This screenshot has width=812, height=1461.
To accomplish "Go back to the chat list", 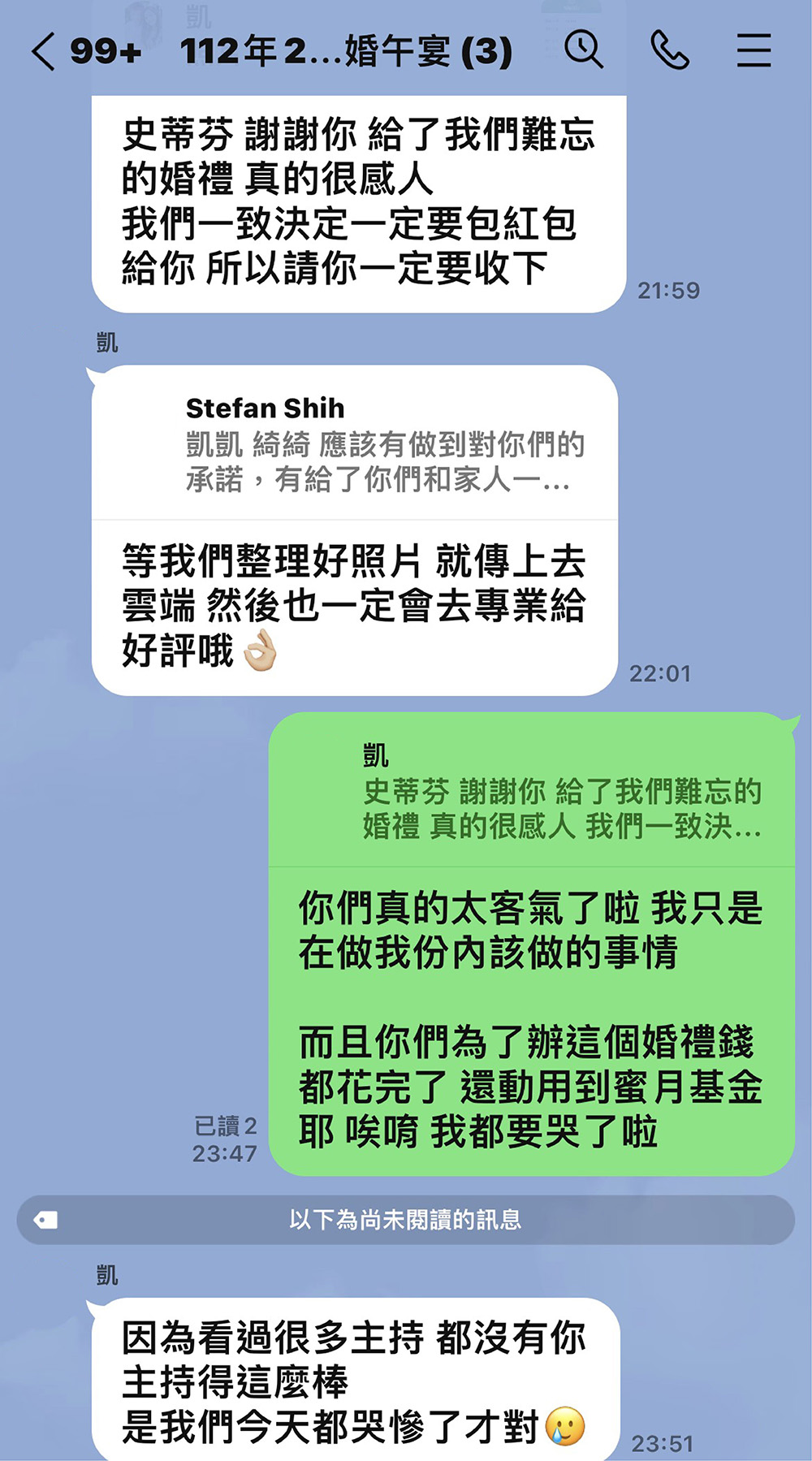I will tap(44, 52).
